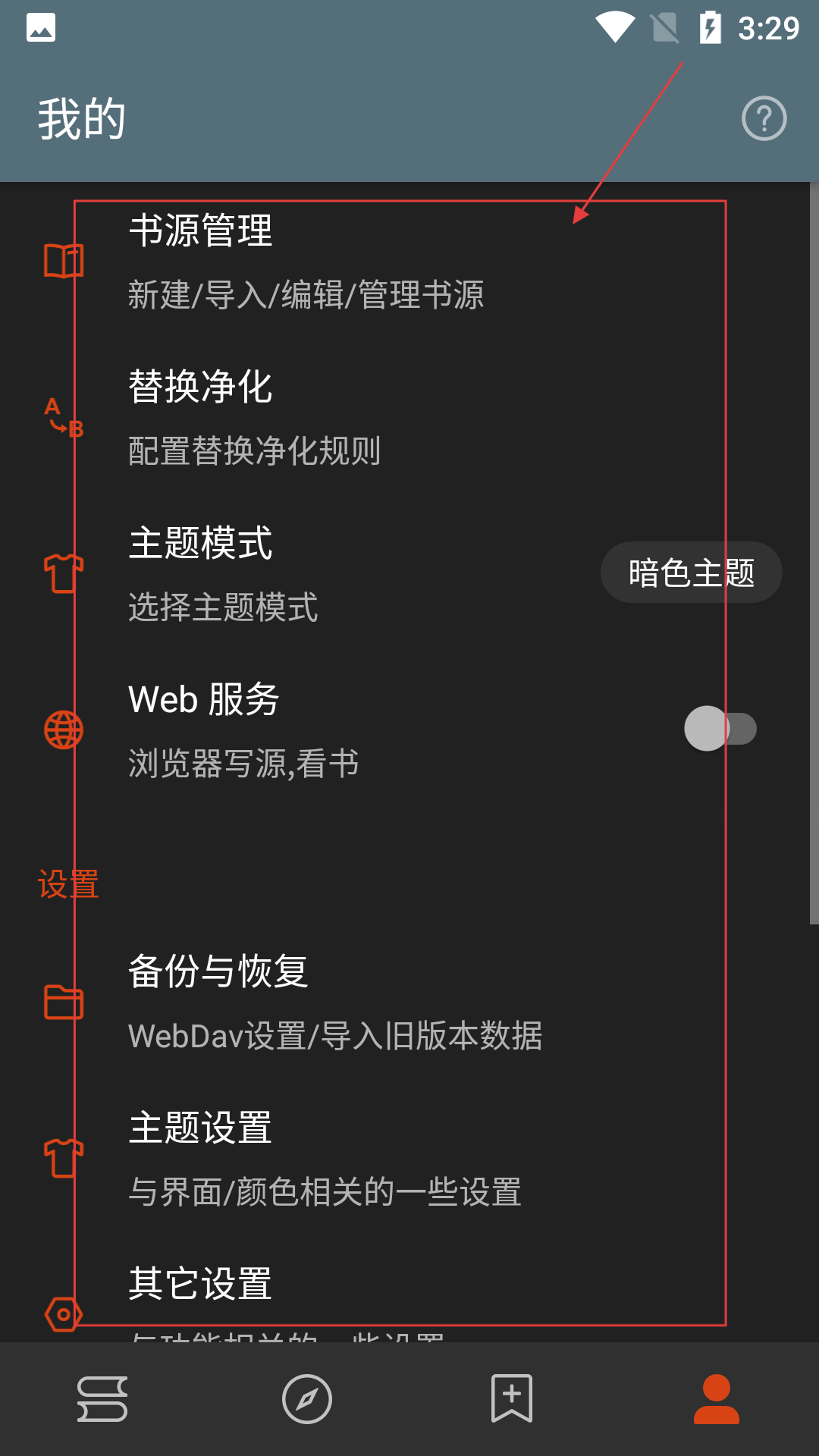Toggle the Web 服务 switch

point(720,729)
